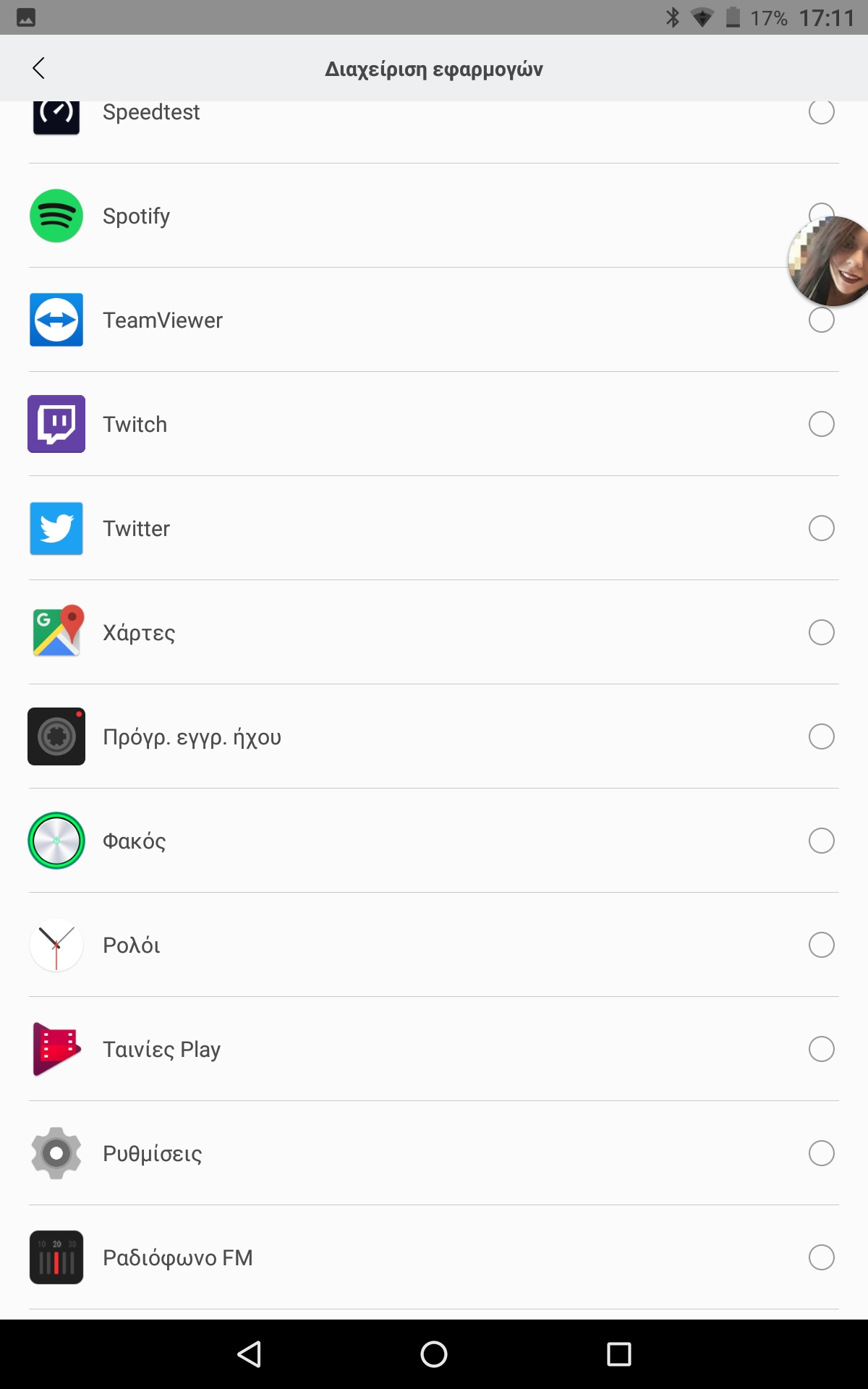This screenshot has height=1389, width=868.
Task: Select the TeamViewer app checkbox
Action: [x=821, y=320]
